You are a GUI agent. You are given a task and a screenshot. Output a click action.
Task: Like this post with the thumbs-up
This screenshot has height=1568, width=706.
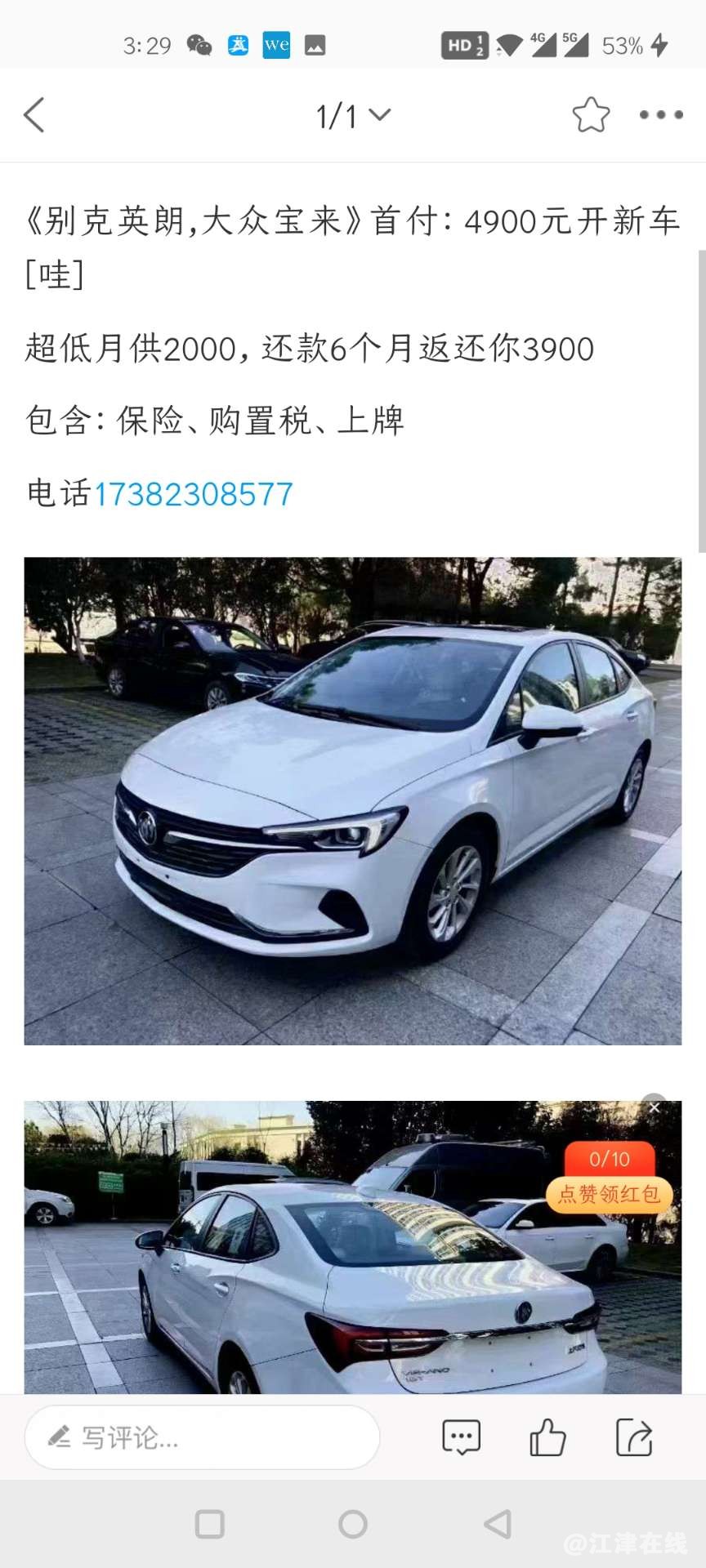547,1437
